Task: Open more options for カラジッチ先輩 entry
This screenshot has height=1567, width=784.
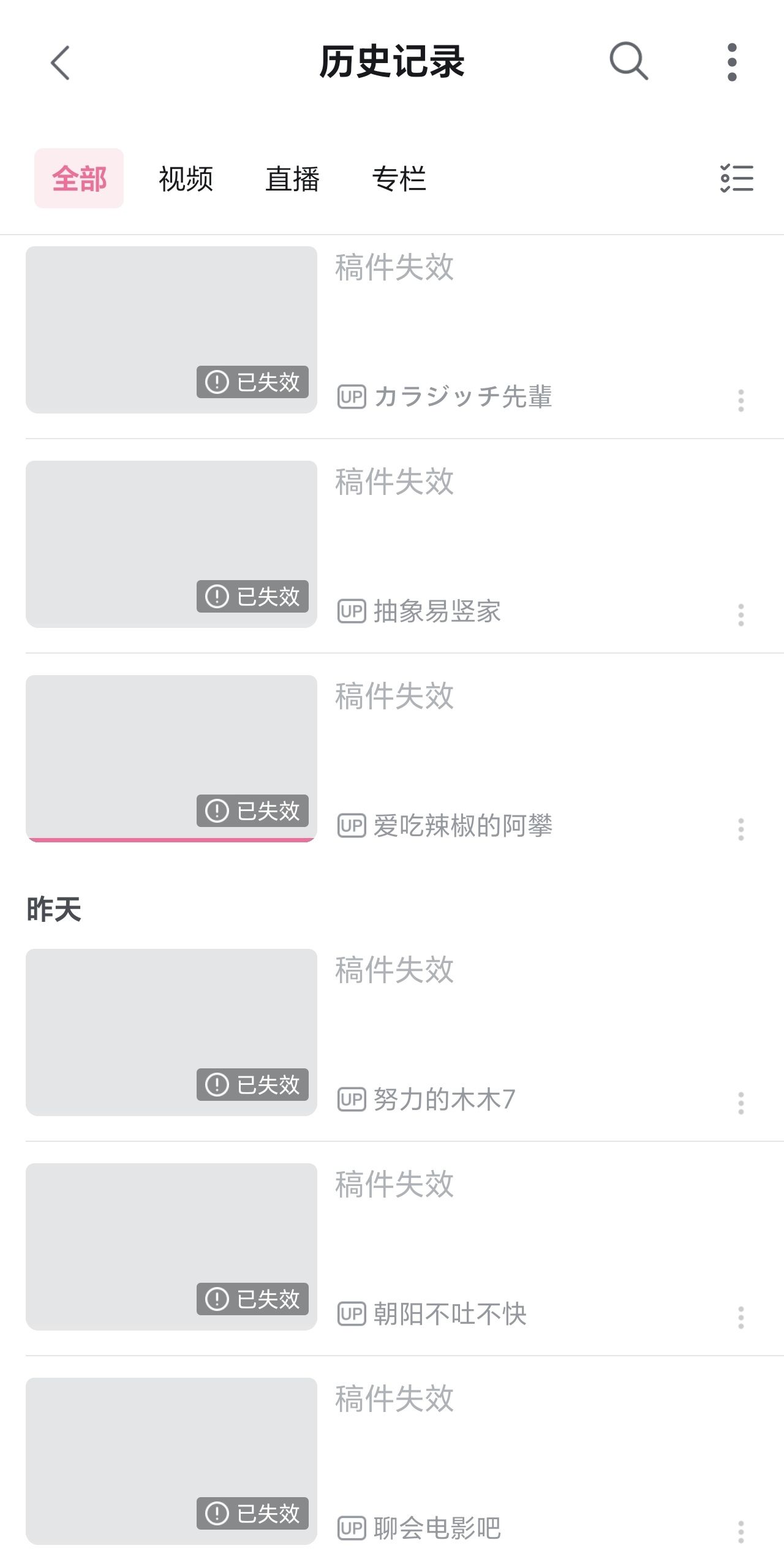Action: point(741,400)
